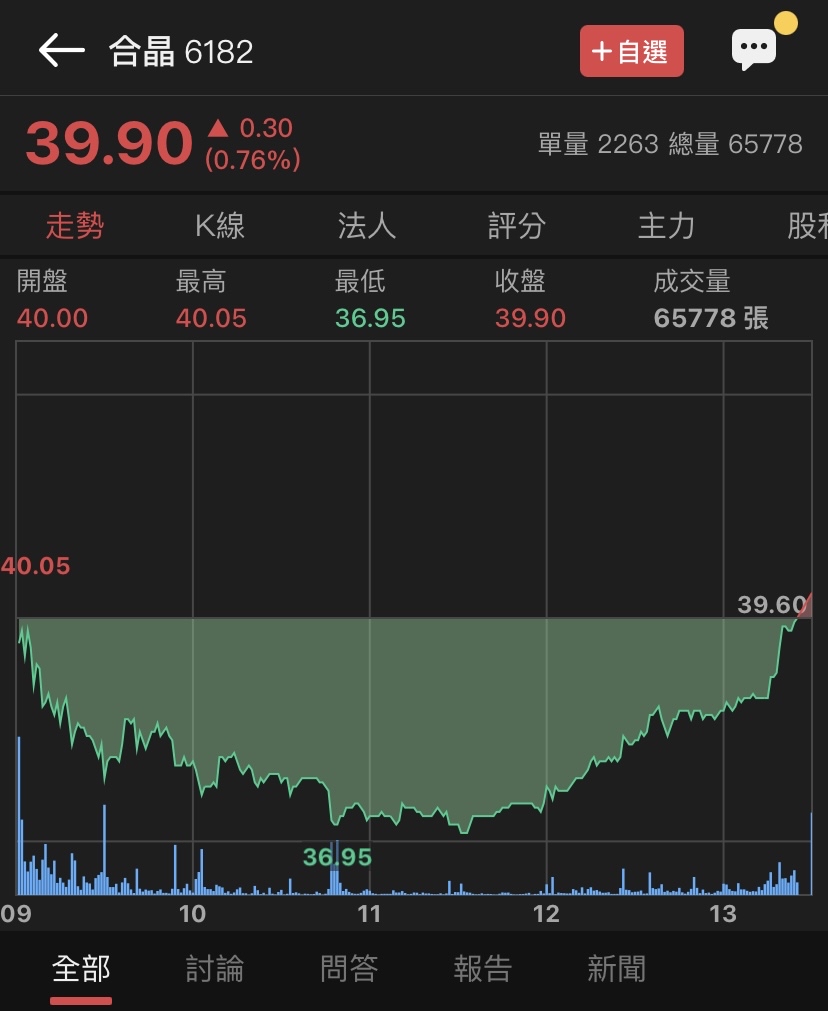Switch to the K線 tab
The height and width of the screenshot is (1011, 828).
(x=220, y=226)
